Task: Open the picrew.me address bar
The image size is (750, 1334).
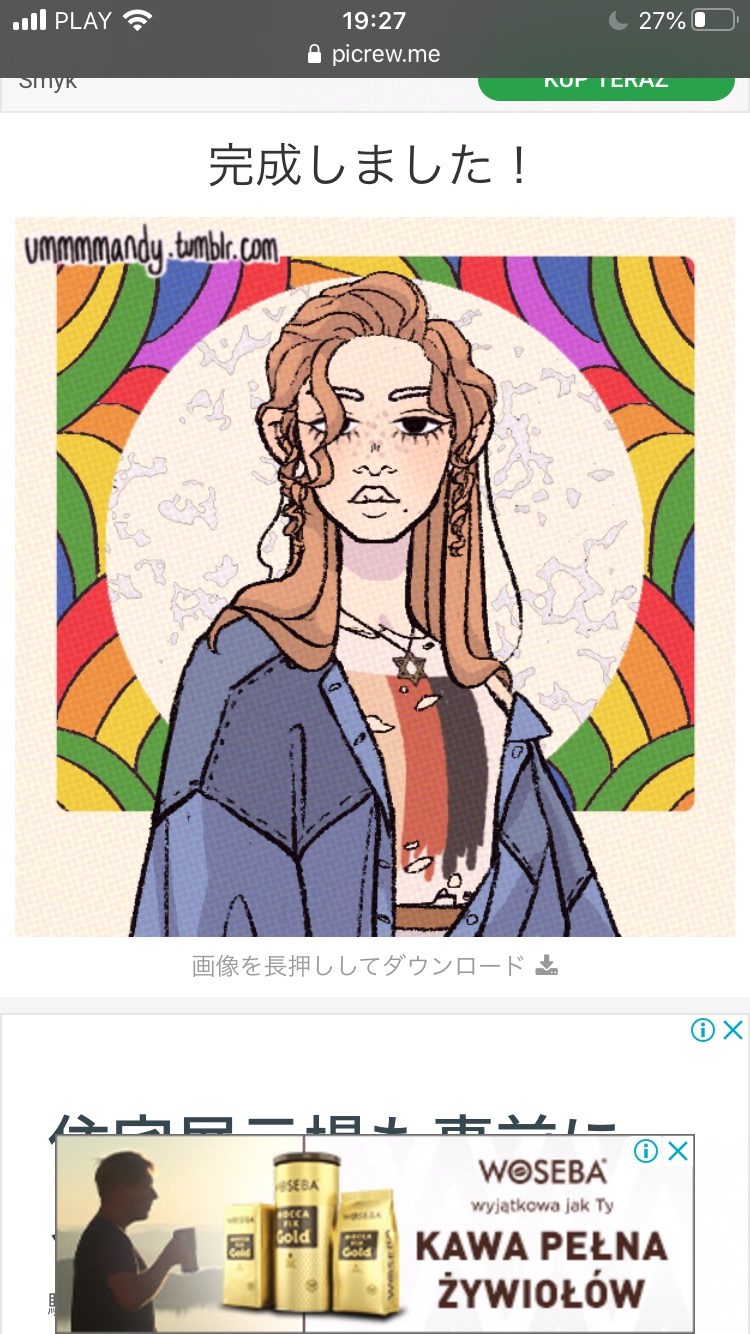Action: tap(375, 54)
